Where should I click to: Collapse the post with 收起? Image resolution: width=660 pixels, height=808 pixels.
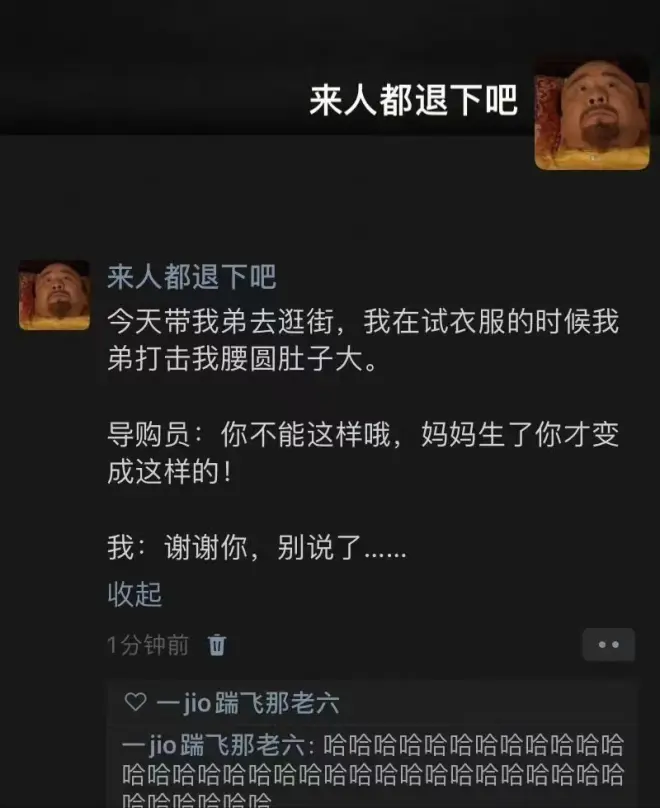[134, 594]
